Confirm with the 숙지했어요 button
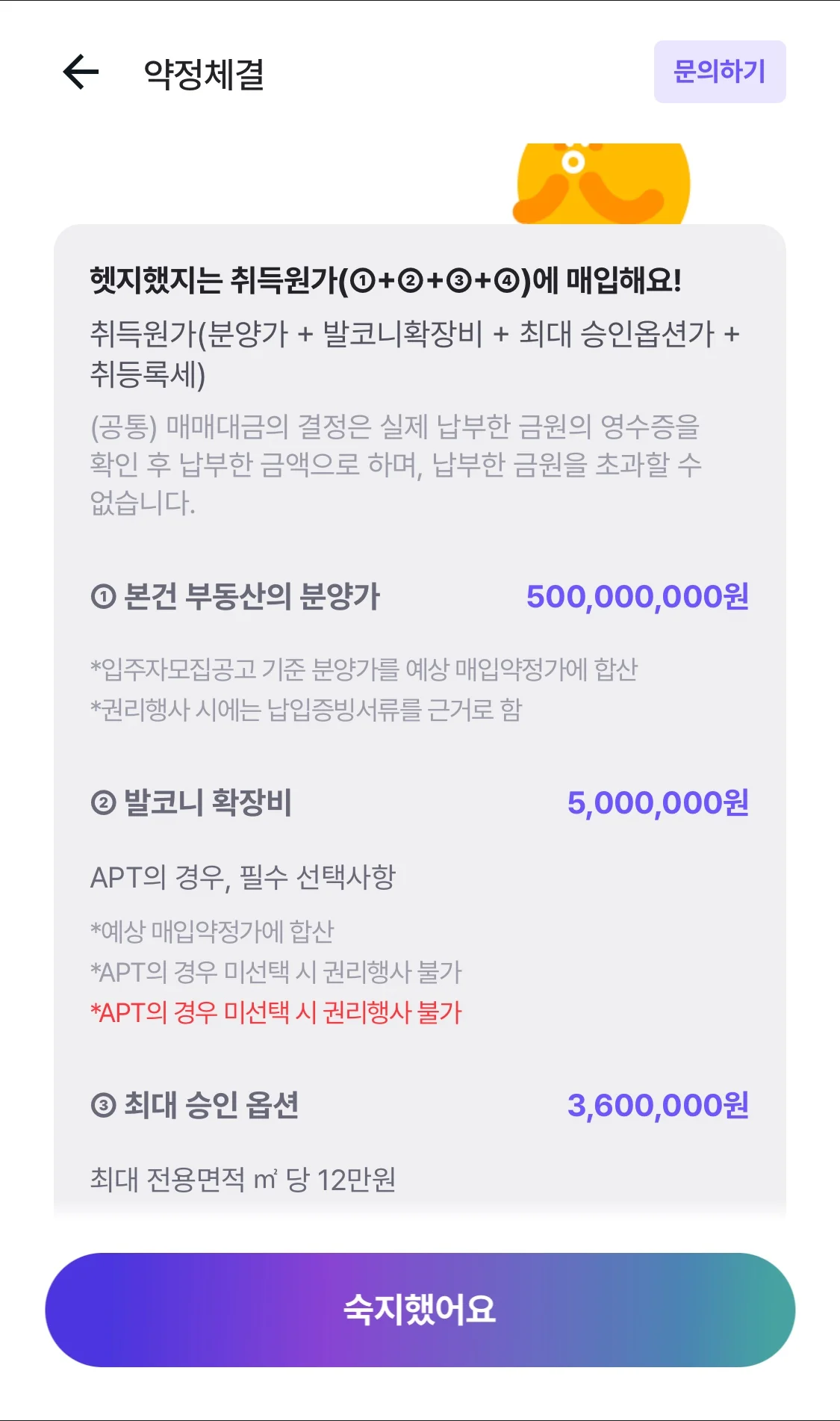840x1421 pixels. click(x=420, y=1310)
